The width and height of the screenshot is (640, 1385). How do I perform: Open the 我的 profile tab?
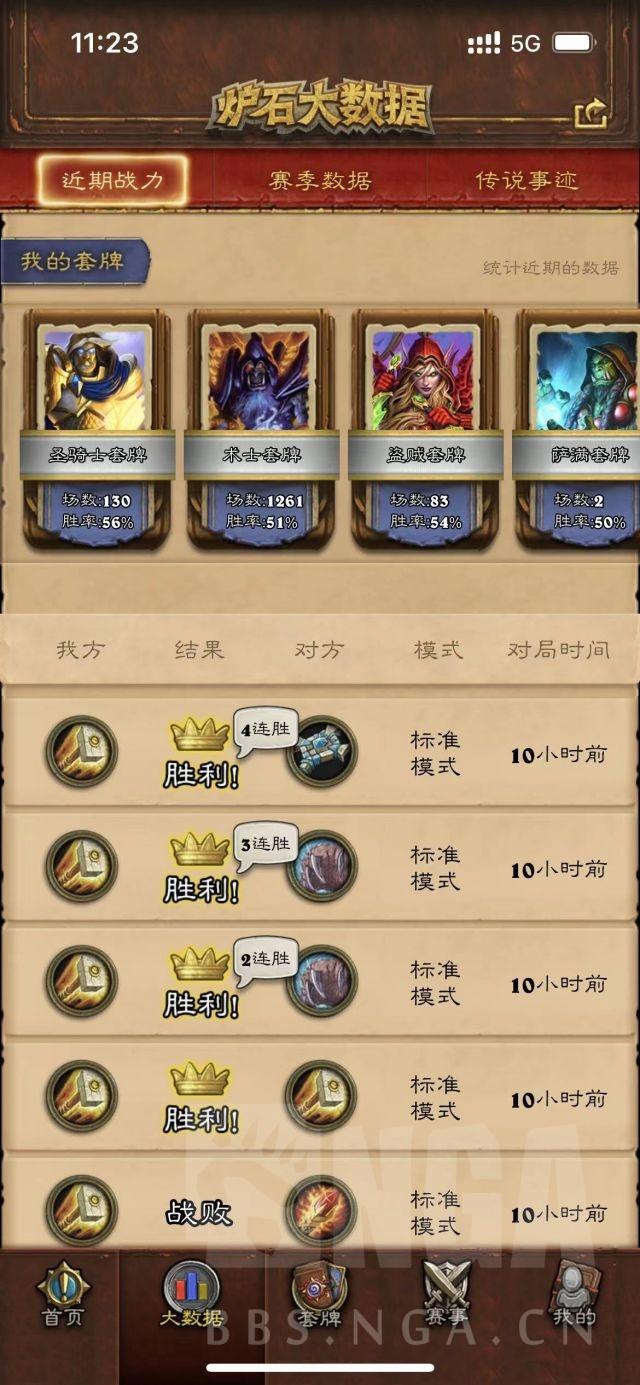click(574, 1295)
